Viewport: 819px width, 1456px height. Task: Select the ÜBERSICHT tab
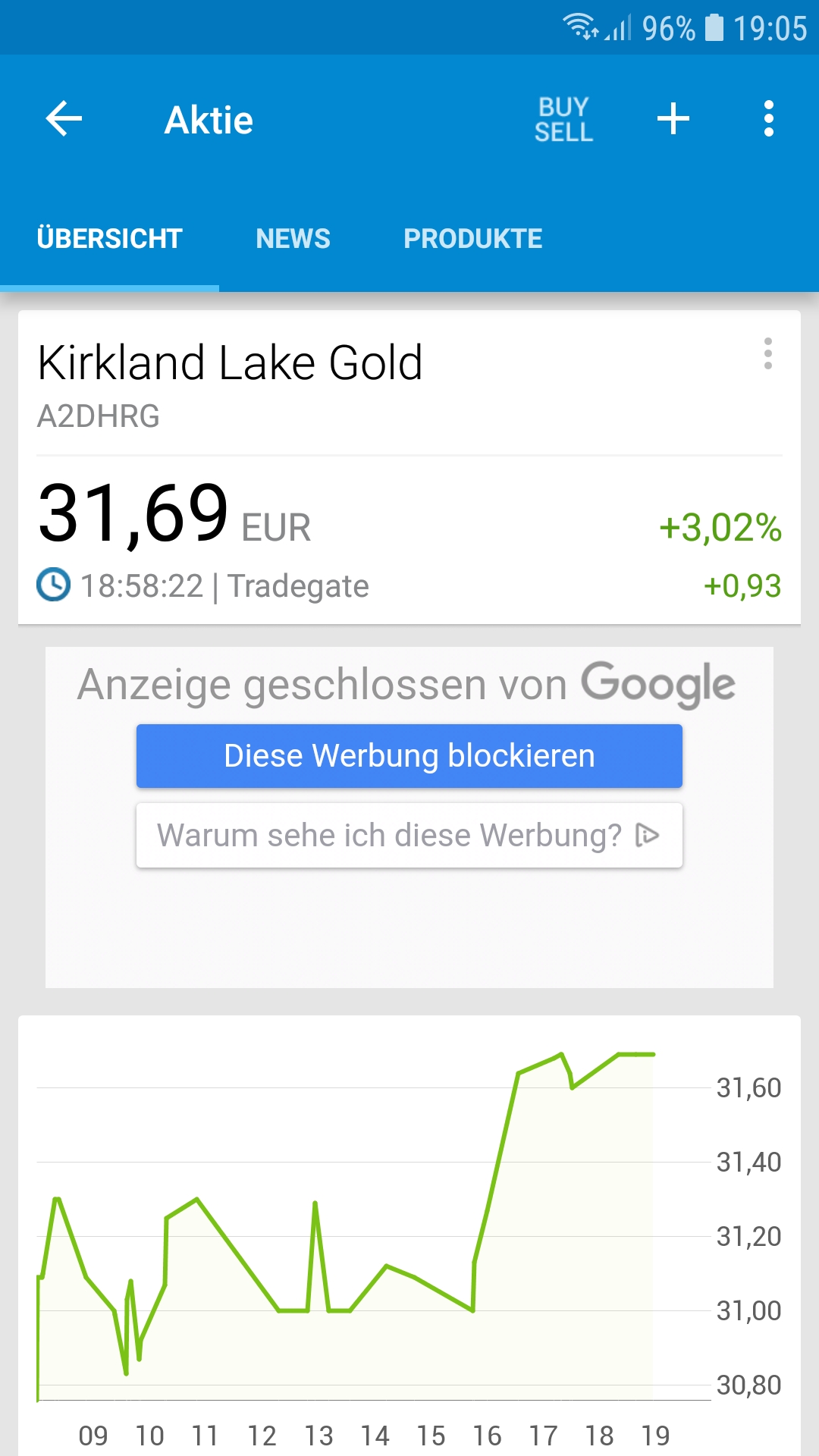[109, 239]
